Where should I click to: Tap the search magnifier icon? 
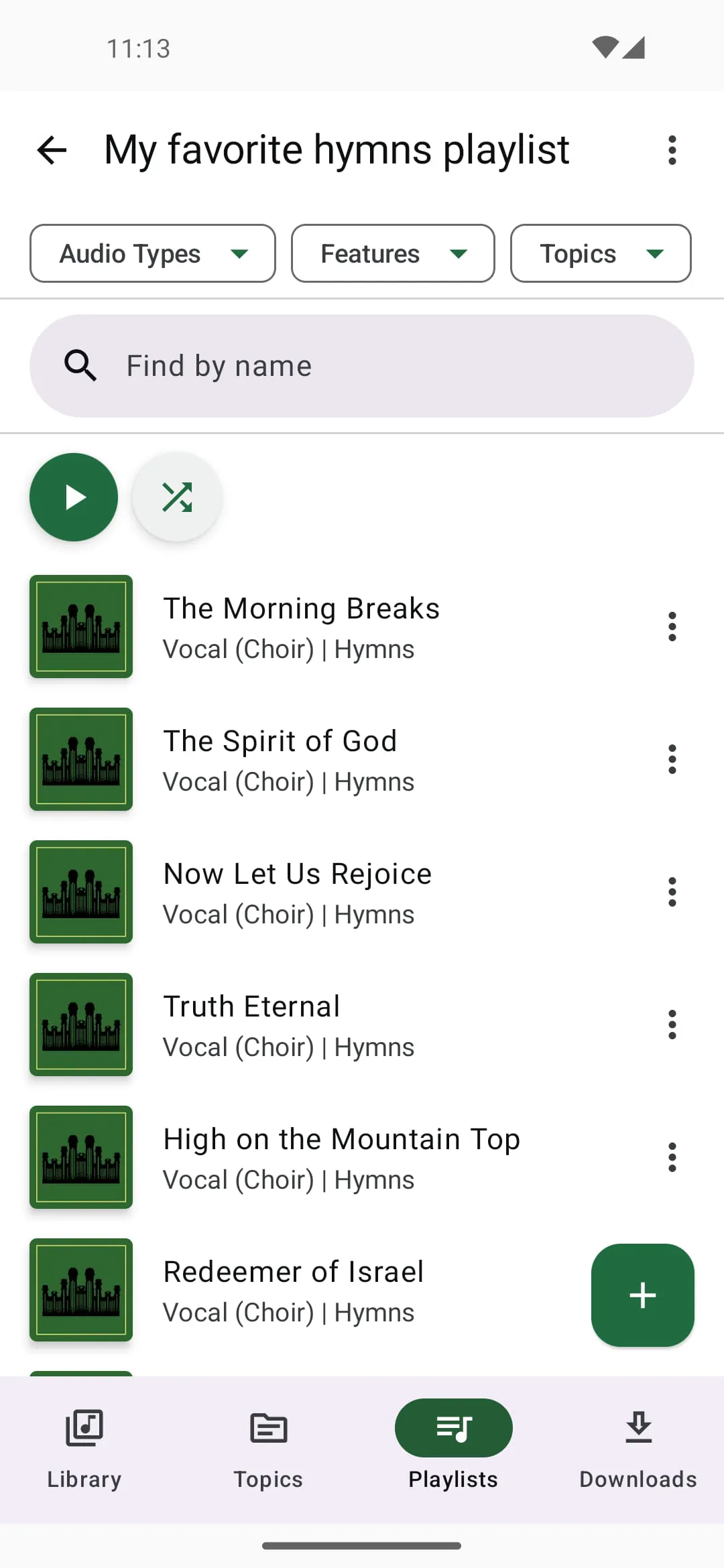coord(80,365)
